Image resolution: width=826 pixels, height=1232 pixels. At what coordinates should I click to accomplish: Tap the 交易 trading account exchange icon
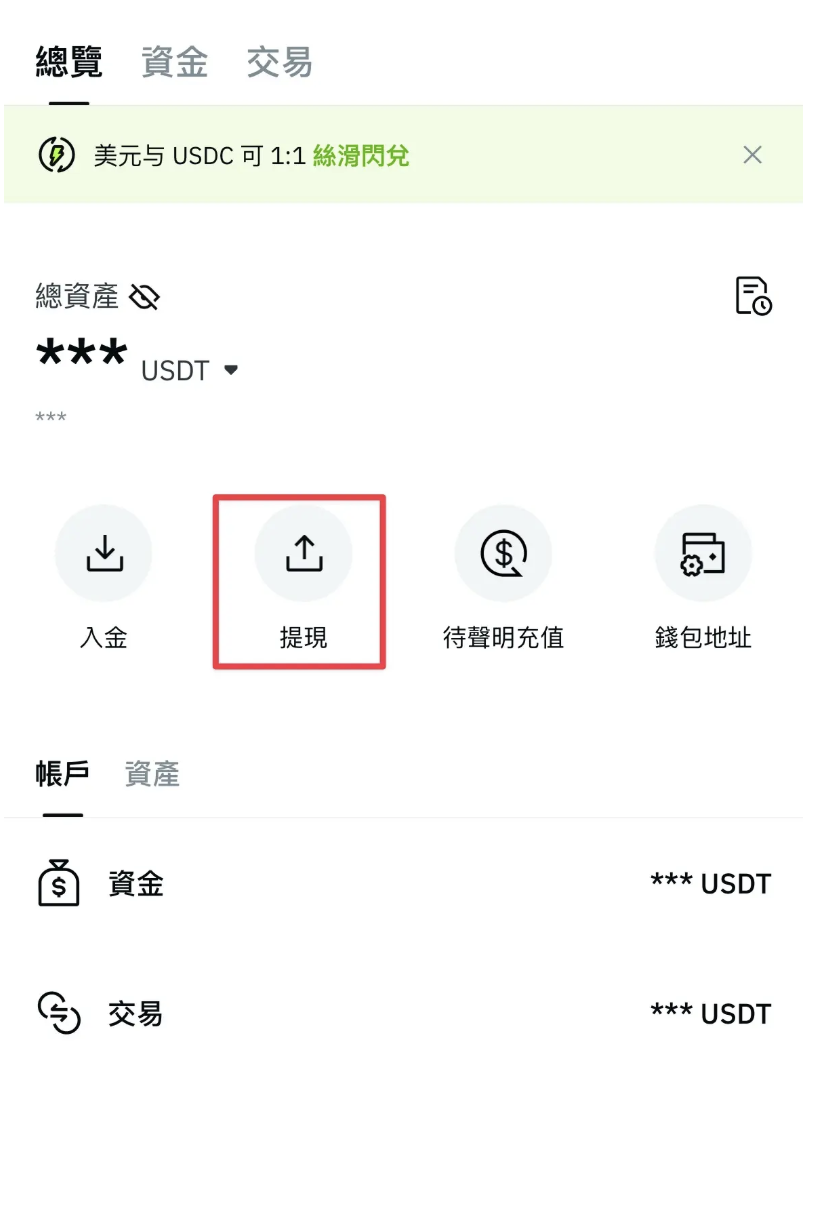[57, 1013]
